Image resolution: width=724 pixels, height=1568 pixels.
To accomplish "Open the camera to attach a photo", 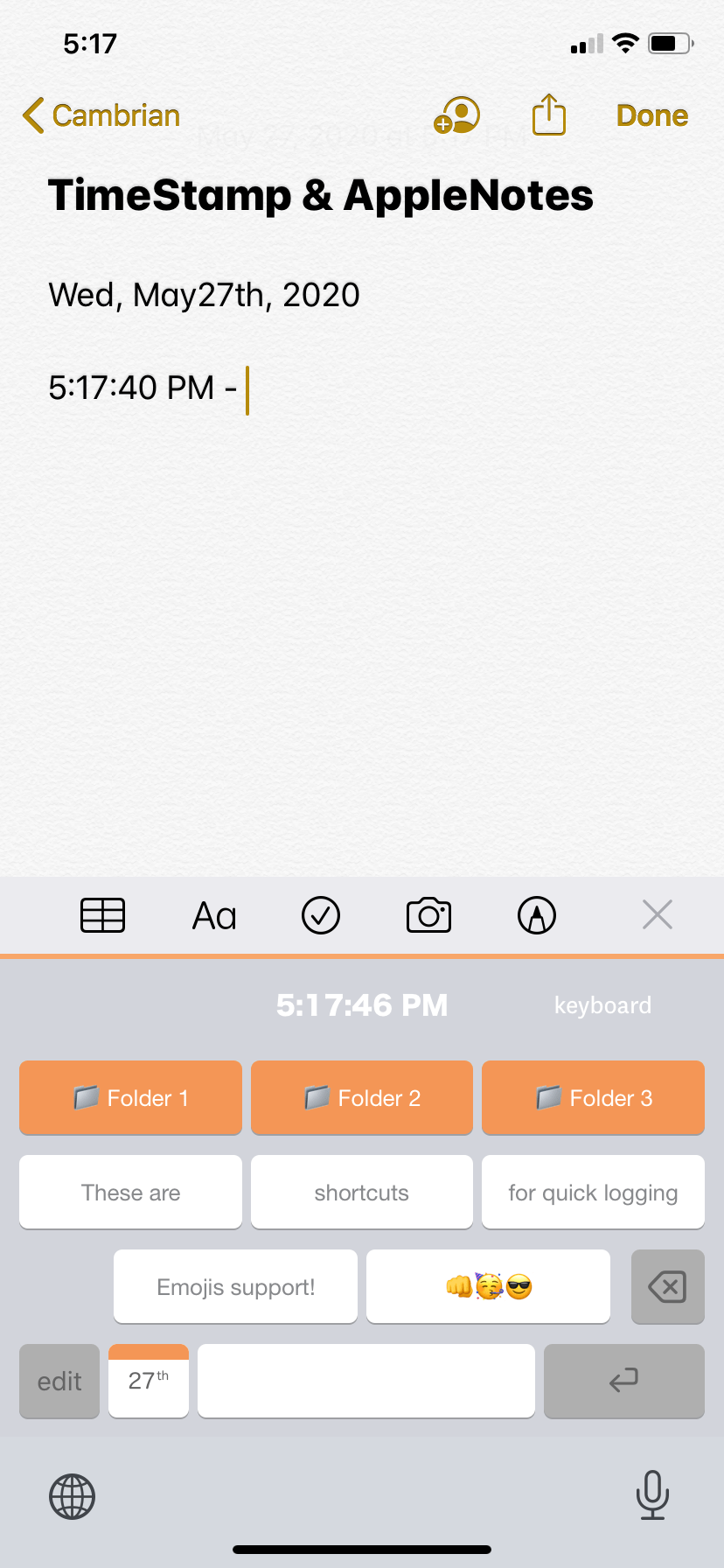I will click(x=428, y=914).
